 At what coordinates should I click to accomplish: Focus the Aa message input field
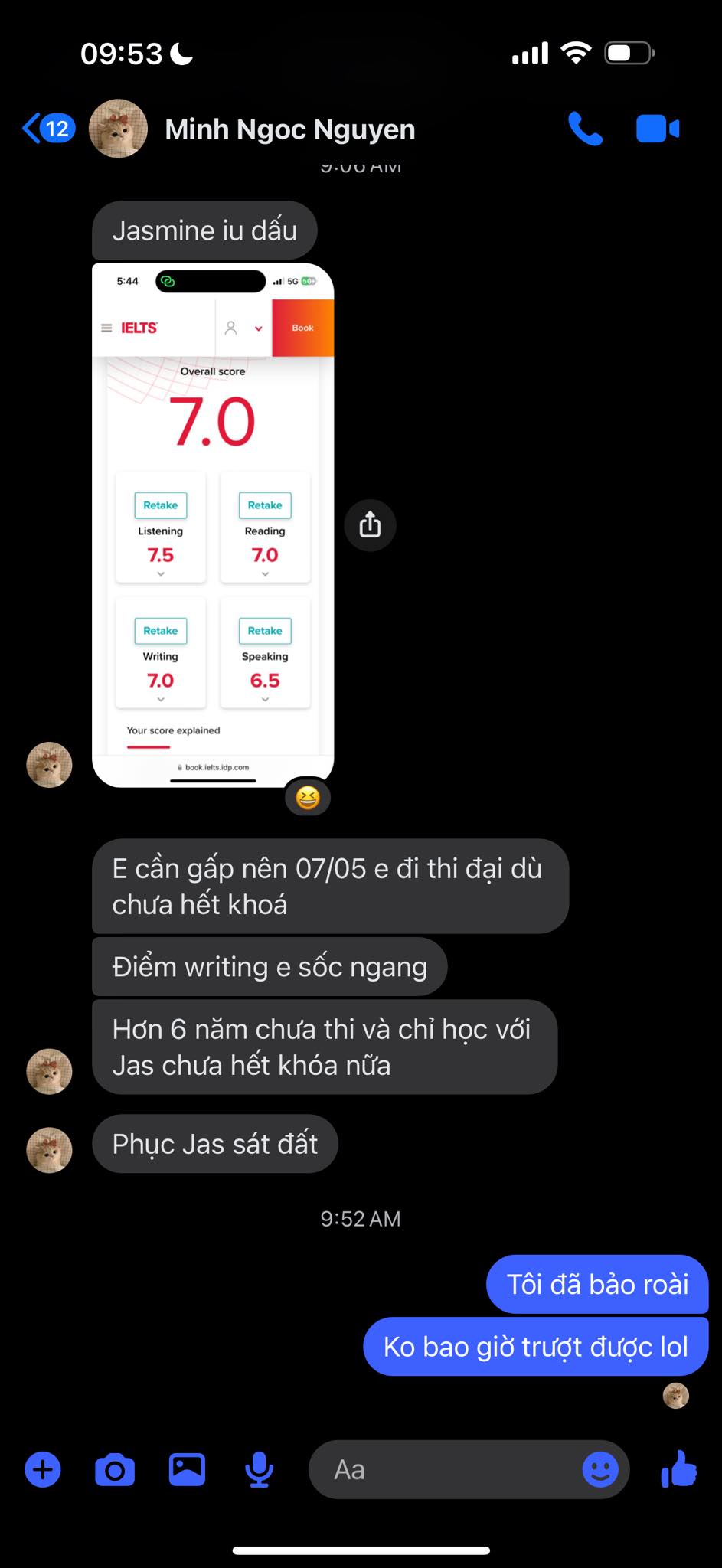pyautogui.click(x=444, y=1469)
